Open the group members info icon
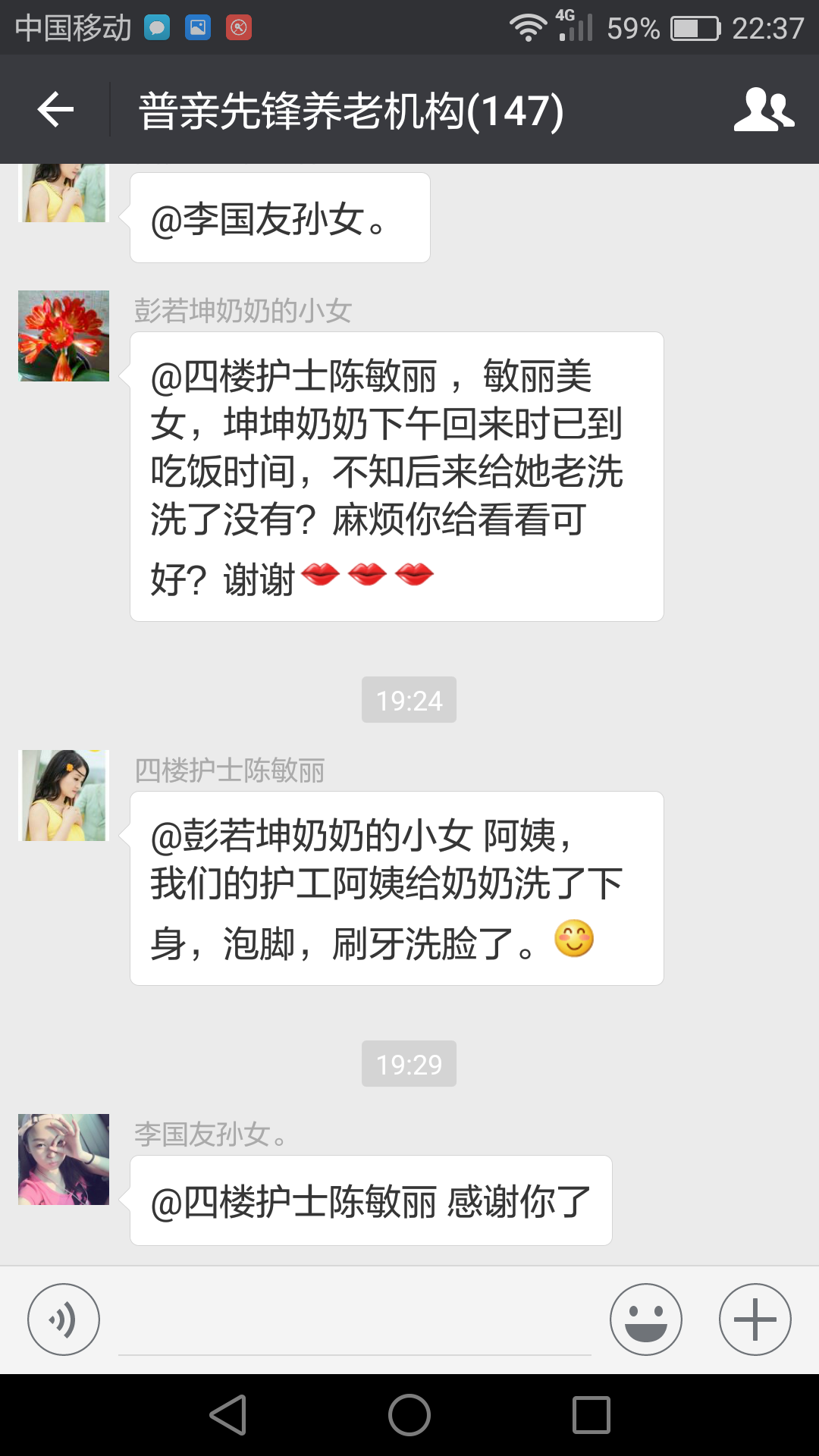Image resolution: width=819 pixels, height=1456 pixels. 764,110
